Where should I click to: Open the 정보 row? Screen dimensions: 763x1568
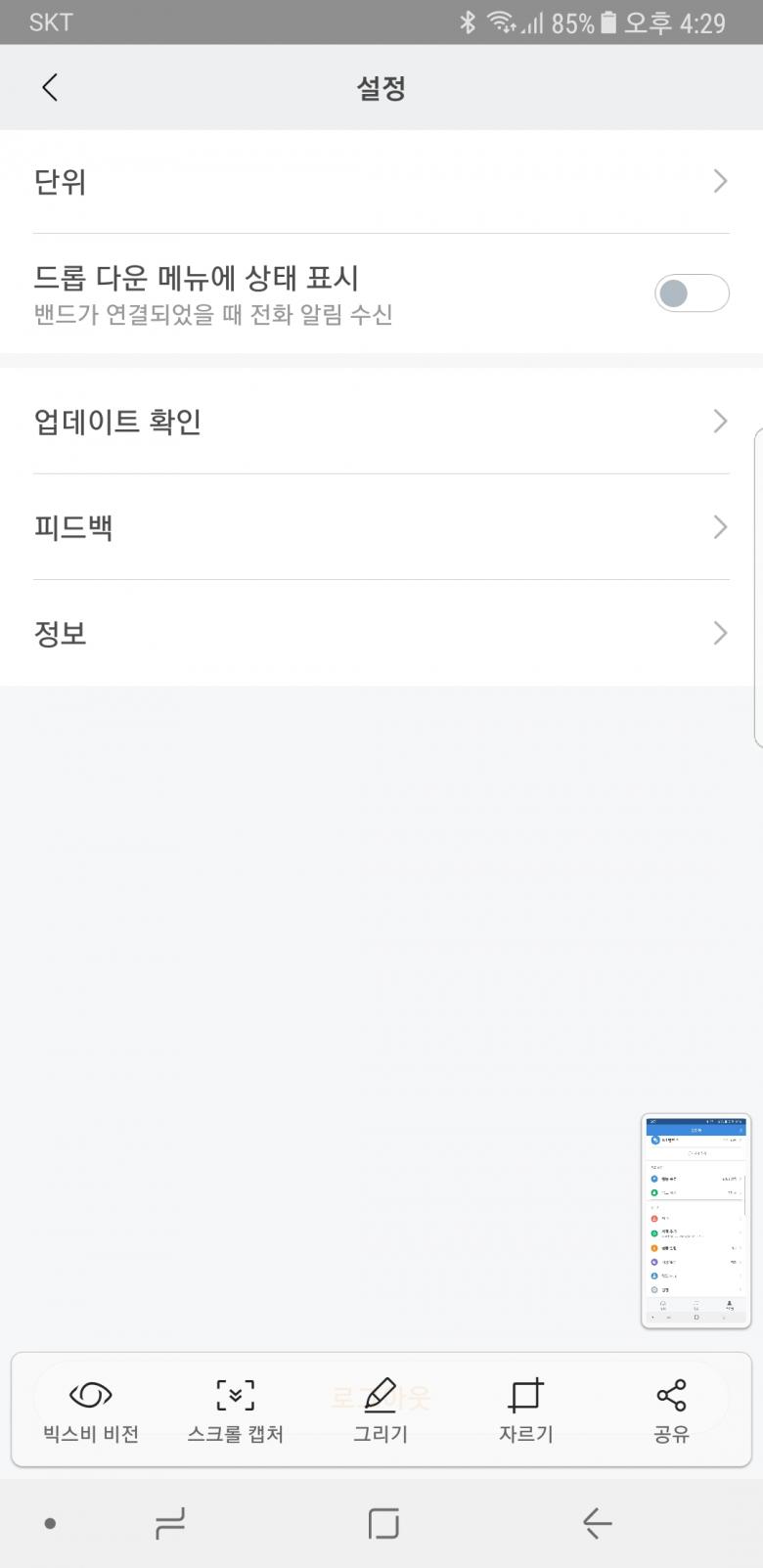click(x=381, y=633)
